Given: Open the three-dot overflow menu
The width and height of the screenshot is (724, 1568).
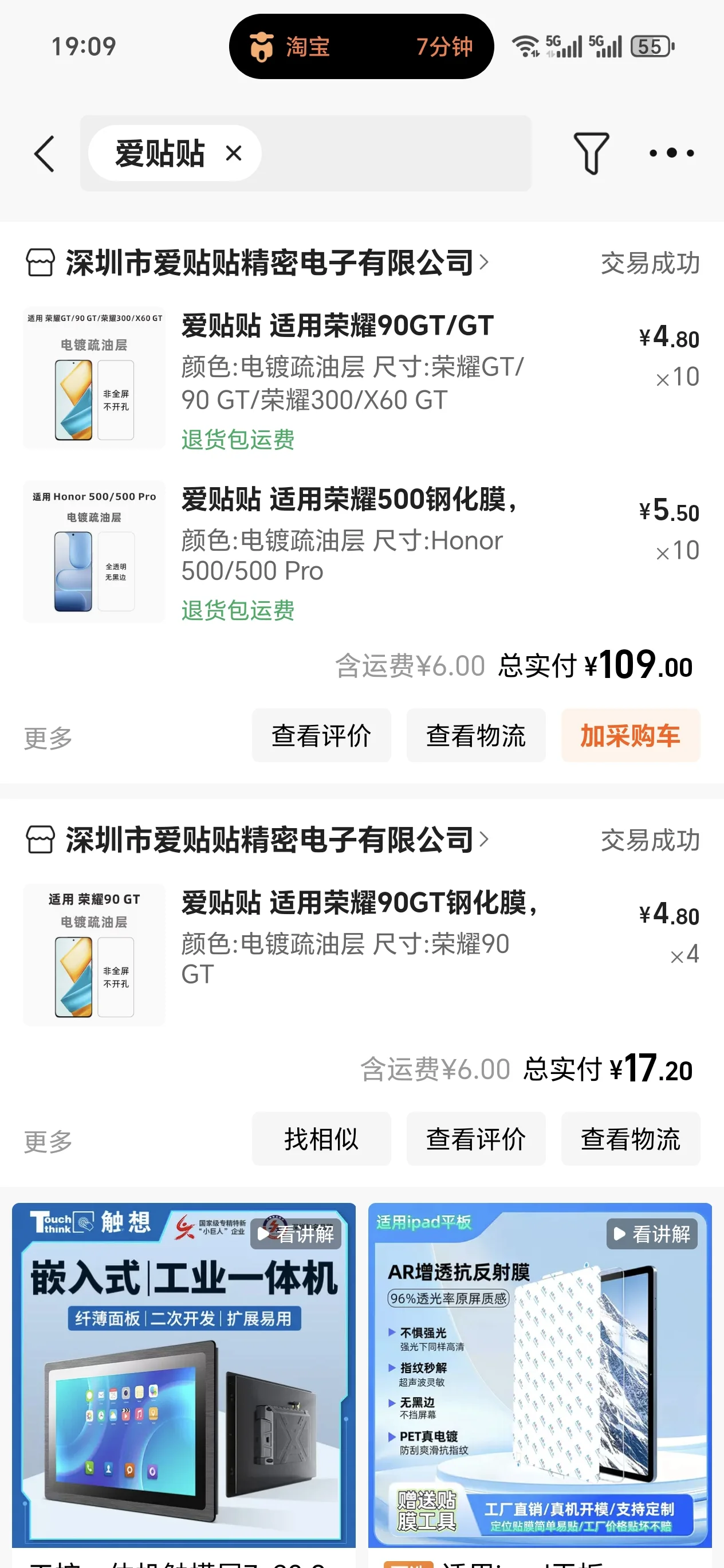Looking at the screenshot, I should pyautogui.click(x=672, y=154).
